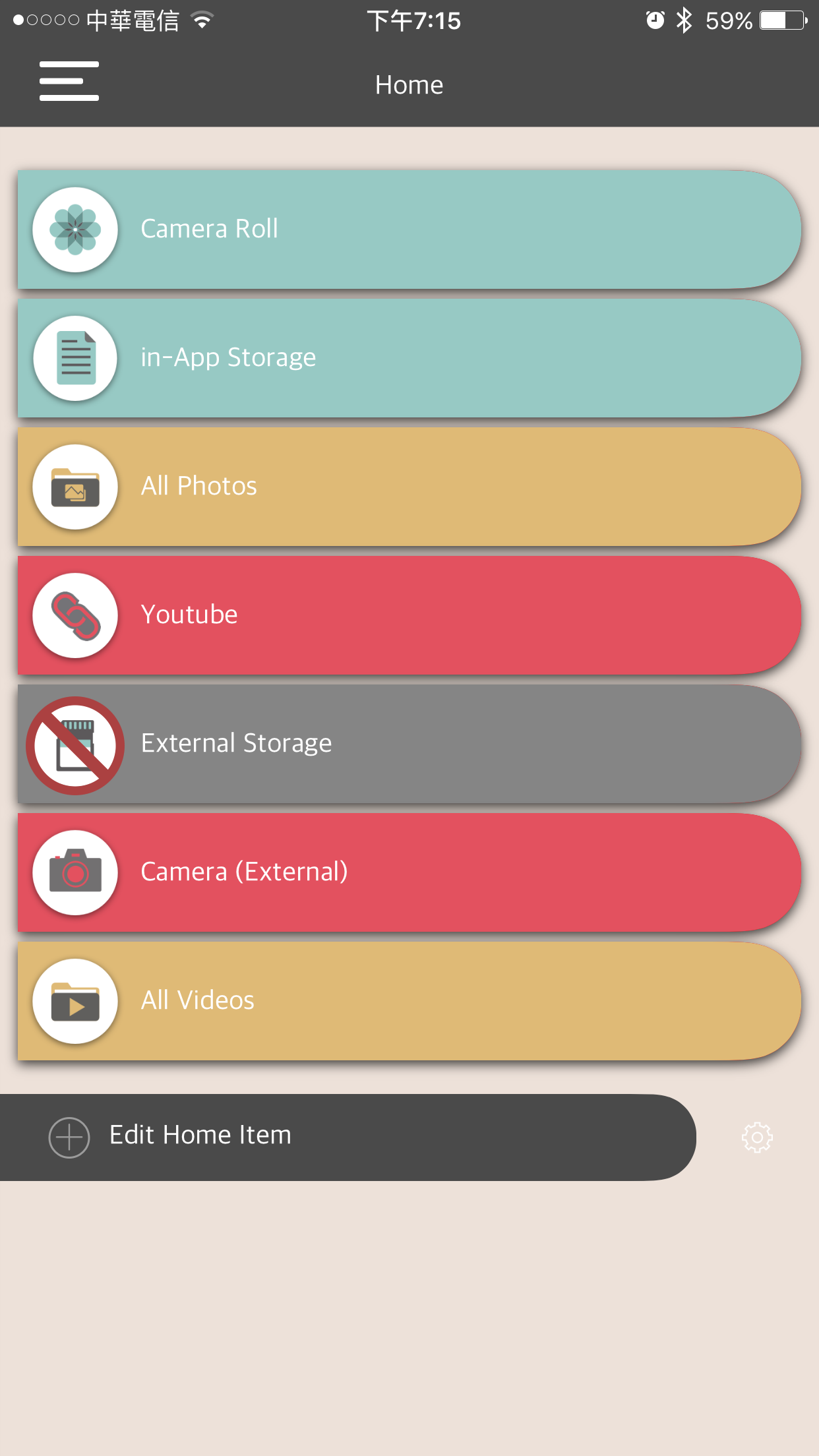
Task: Open the Camera Roll entry
Action: click(409, 229)
